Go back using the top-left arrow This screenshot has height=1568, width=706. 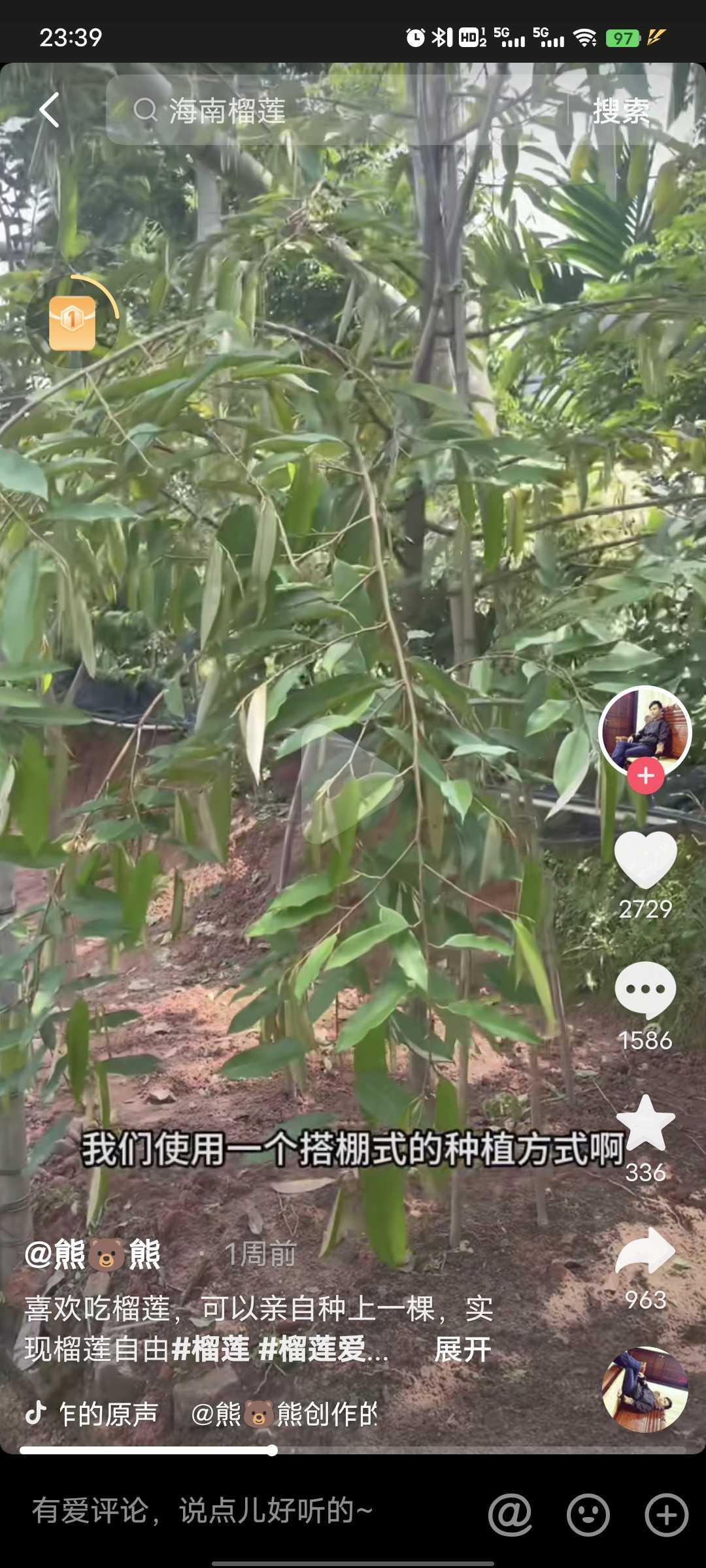[x=50, y=110]
